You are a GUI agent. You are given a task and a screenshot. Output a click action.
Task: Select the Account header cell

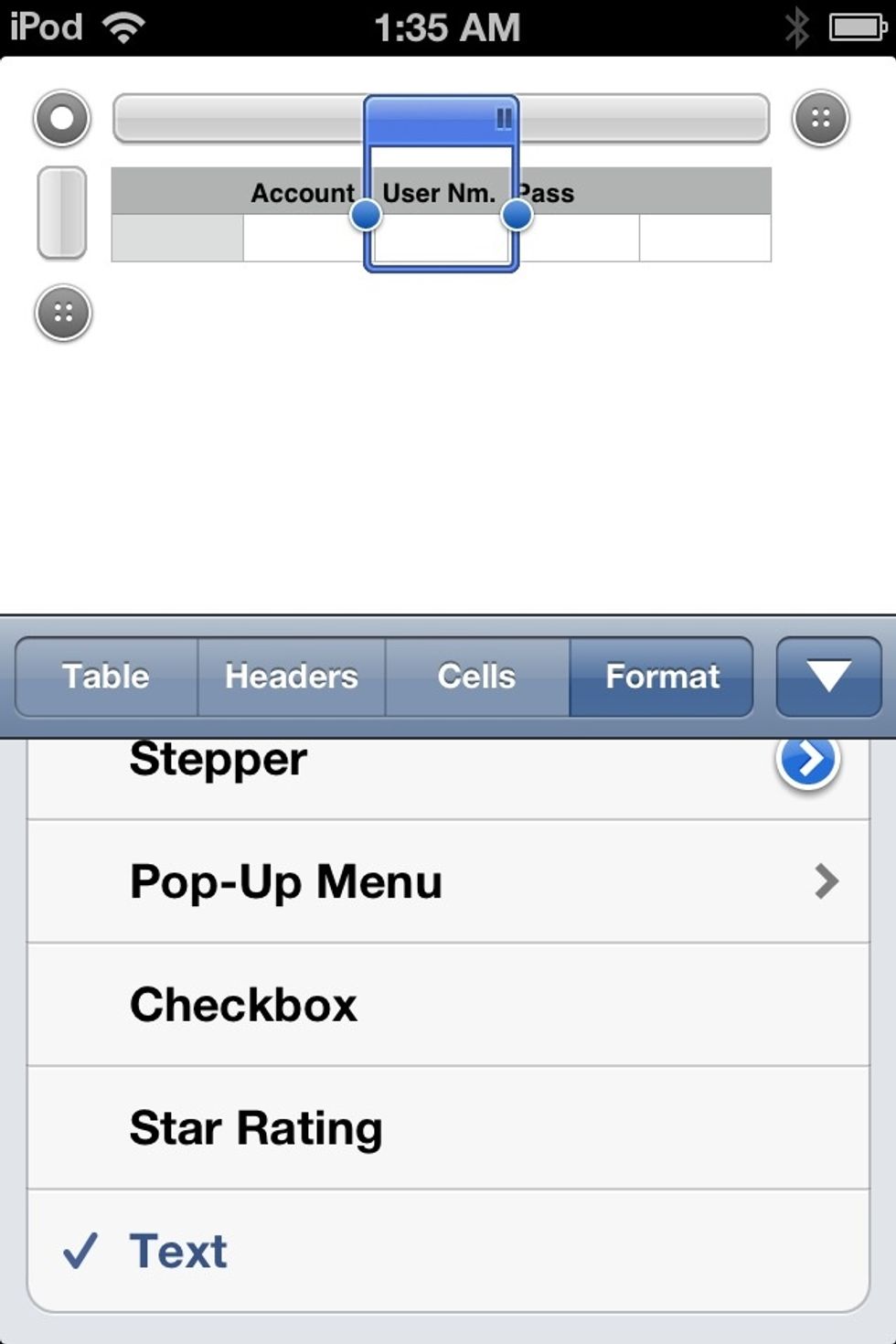pyautogui.click(x=302, y=193)
